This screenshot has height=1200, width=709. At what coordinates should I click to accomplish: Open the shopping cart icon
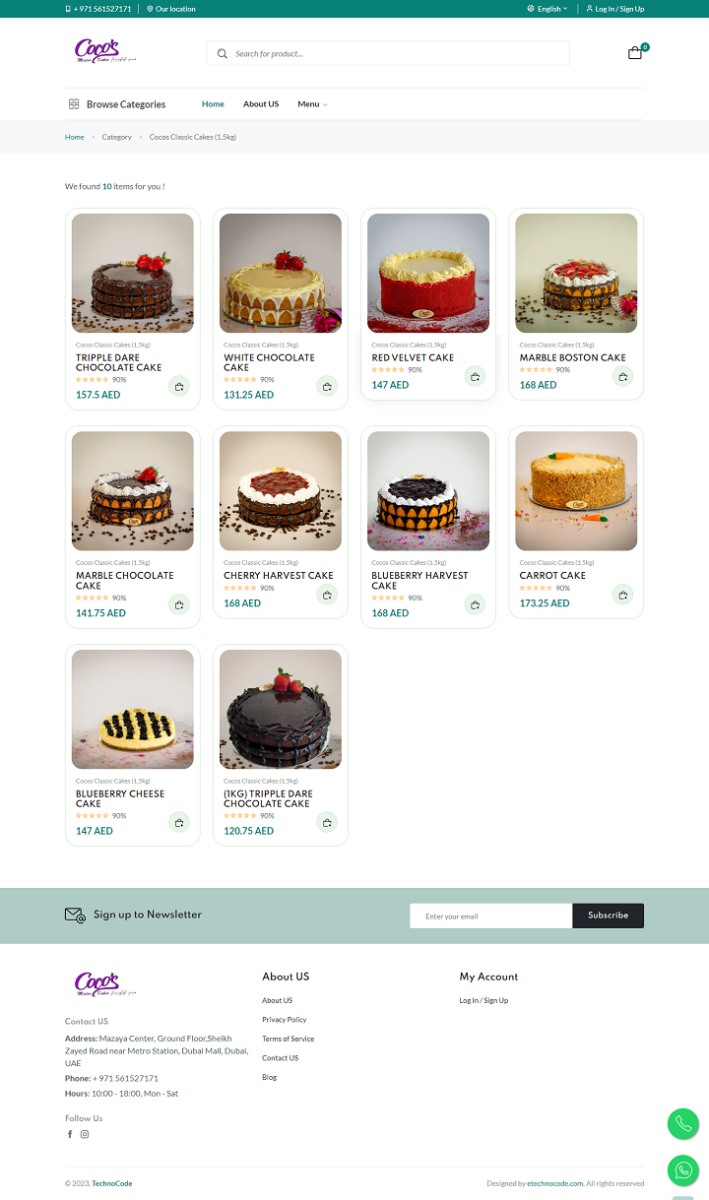click(635, 53)
